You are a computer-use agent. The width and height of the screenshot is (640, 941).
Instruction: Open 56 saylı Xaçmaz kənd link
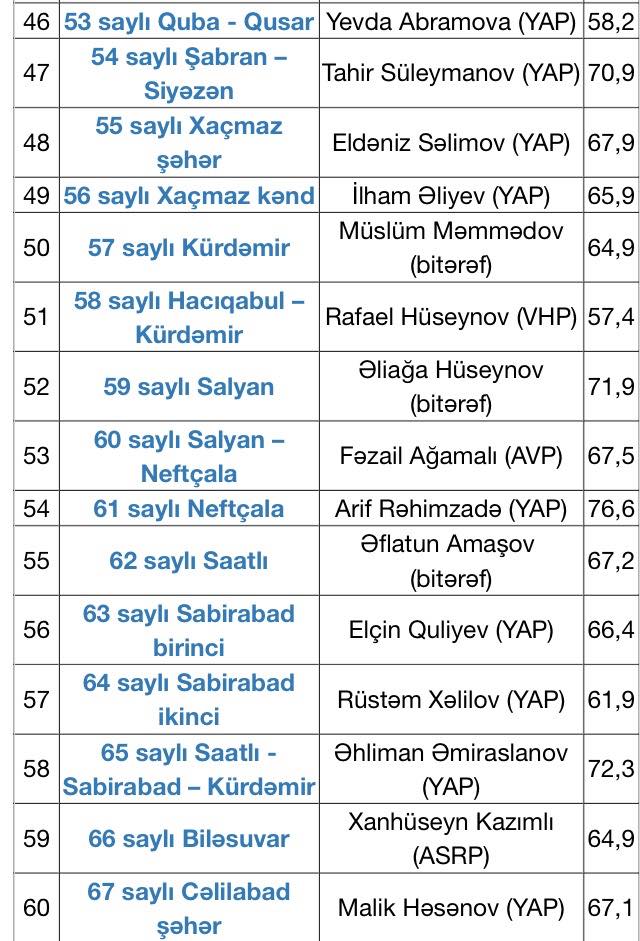[x=189, y=195]
